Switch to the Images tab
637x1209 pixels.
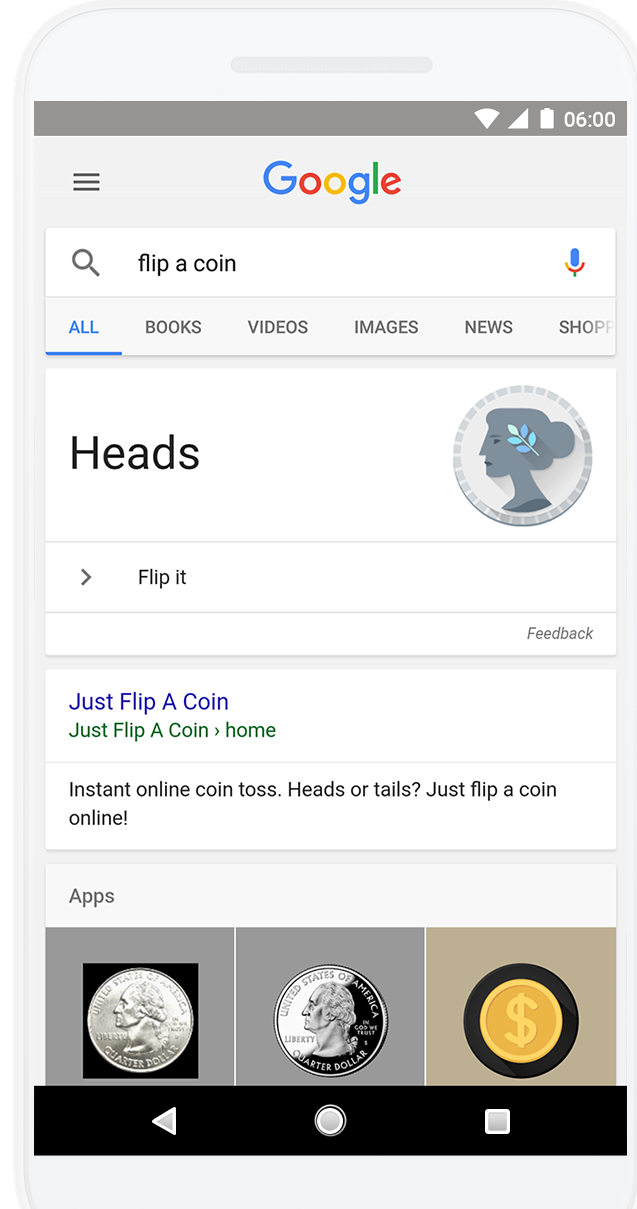(386, 327)
